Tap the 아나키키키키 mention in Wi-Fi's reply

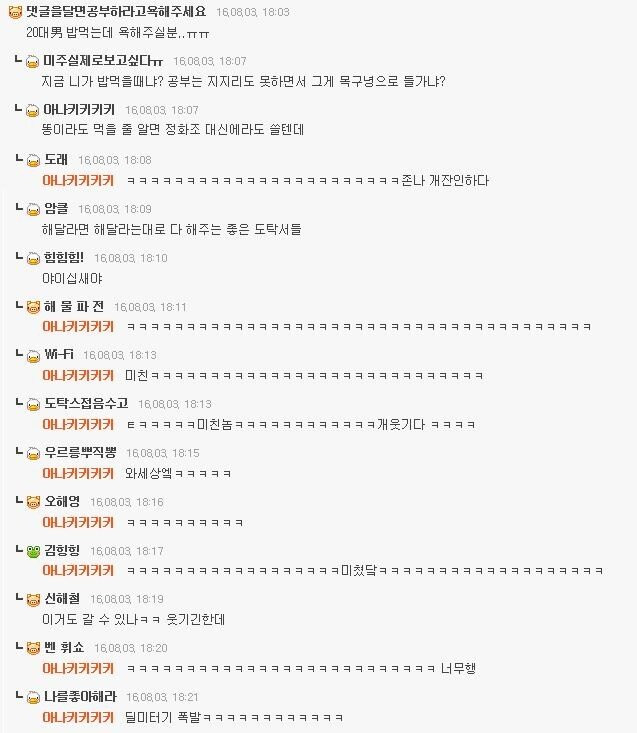click(78, 375)
